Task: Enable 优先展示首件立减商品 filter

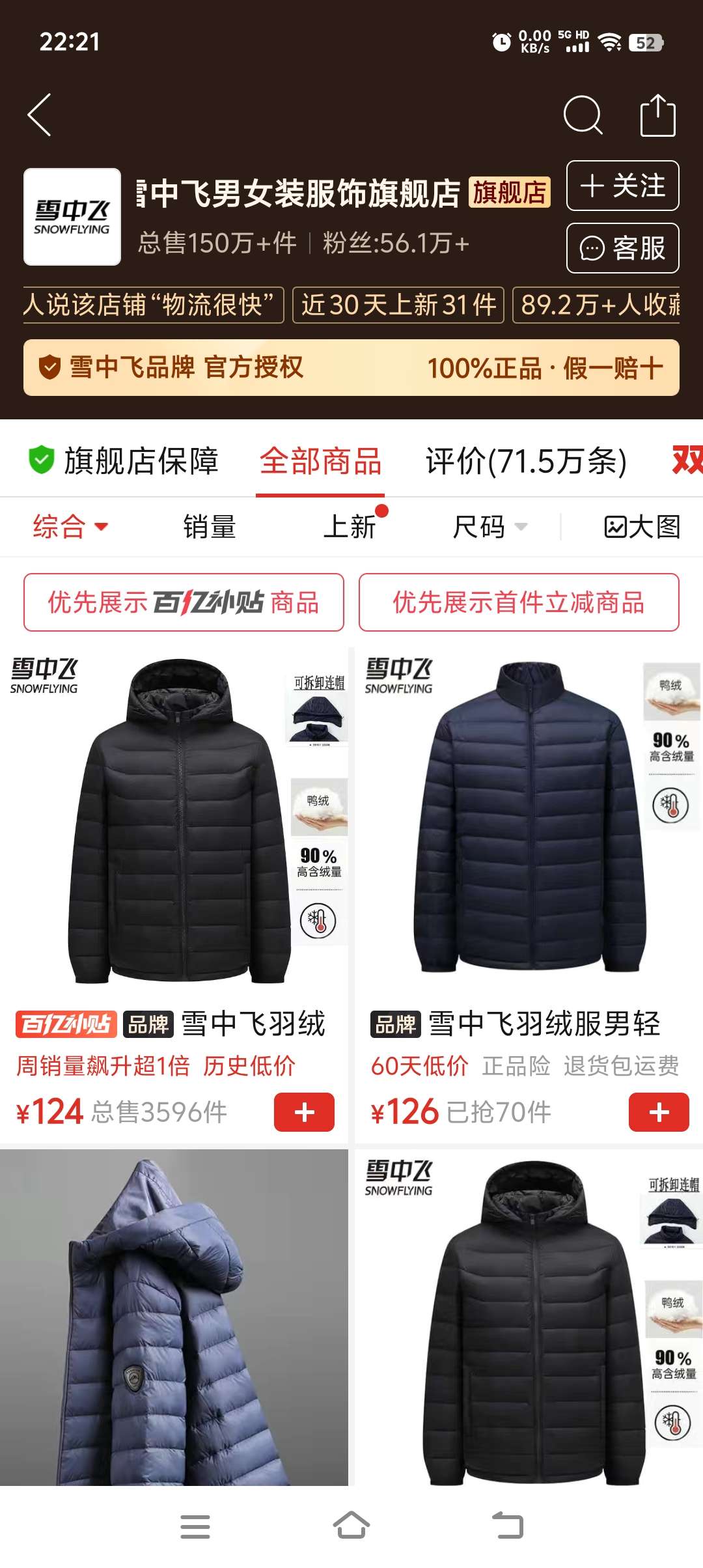Action: click(x=519, y=602)
